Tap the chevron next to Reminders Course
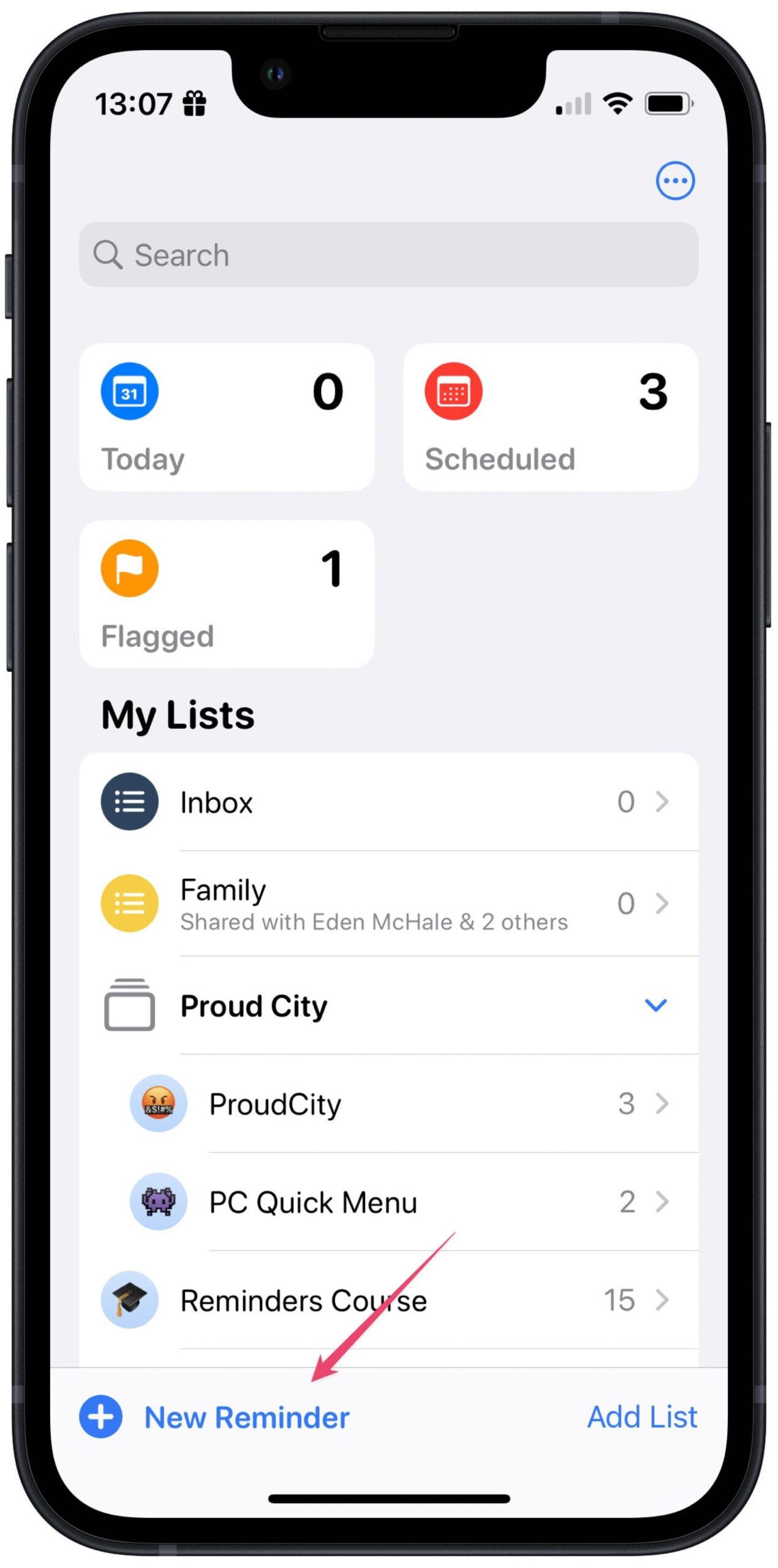The width and height of the screenshot is (778, 1568). (x=663, y=1300)
